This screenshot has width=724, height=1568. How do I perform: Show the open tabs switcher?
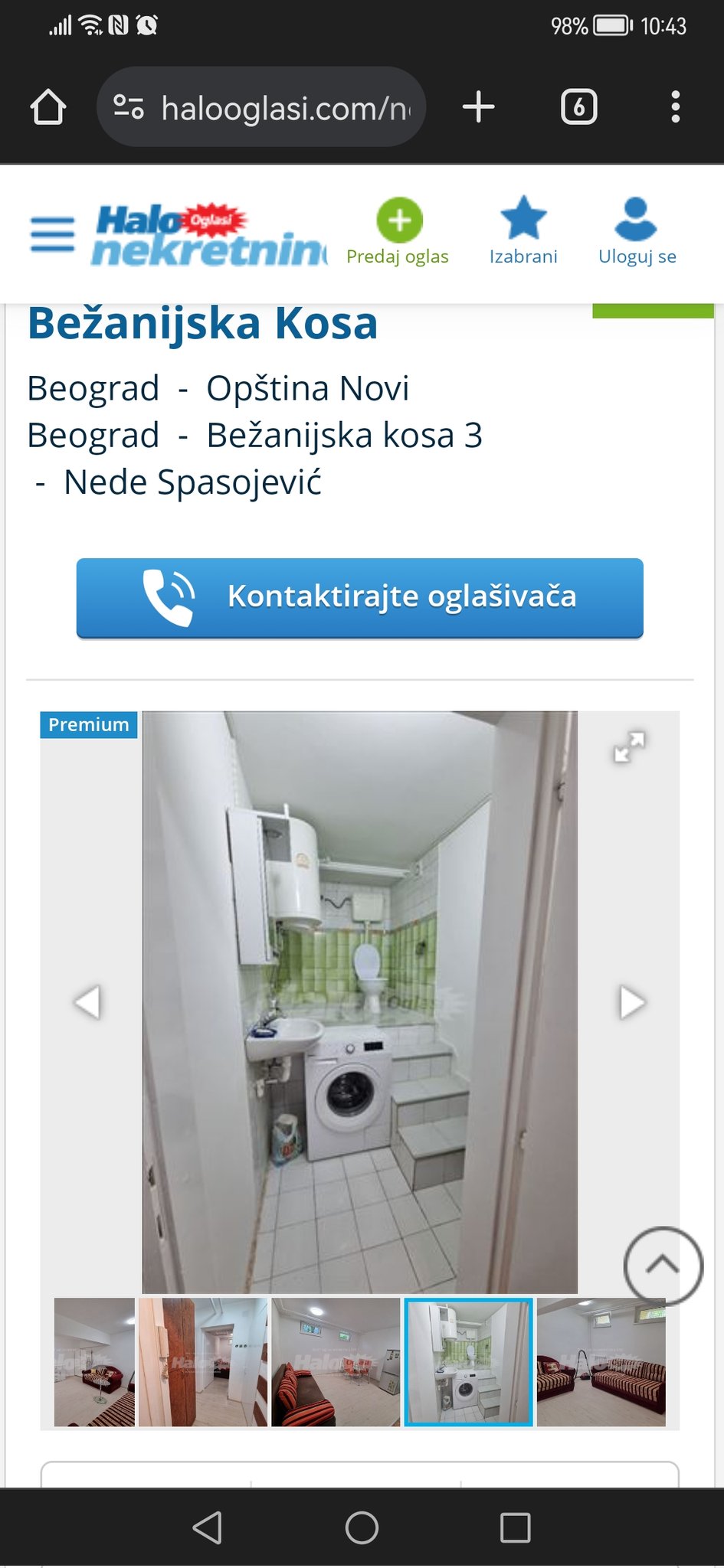(x=579, y=107)
